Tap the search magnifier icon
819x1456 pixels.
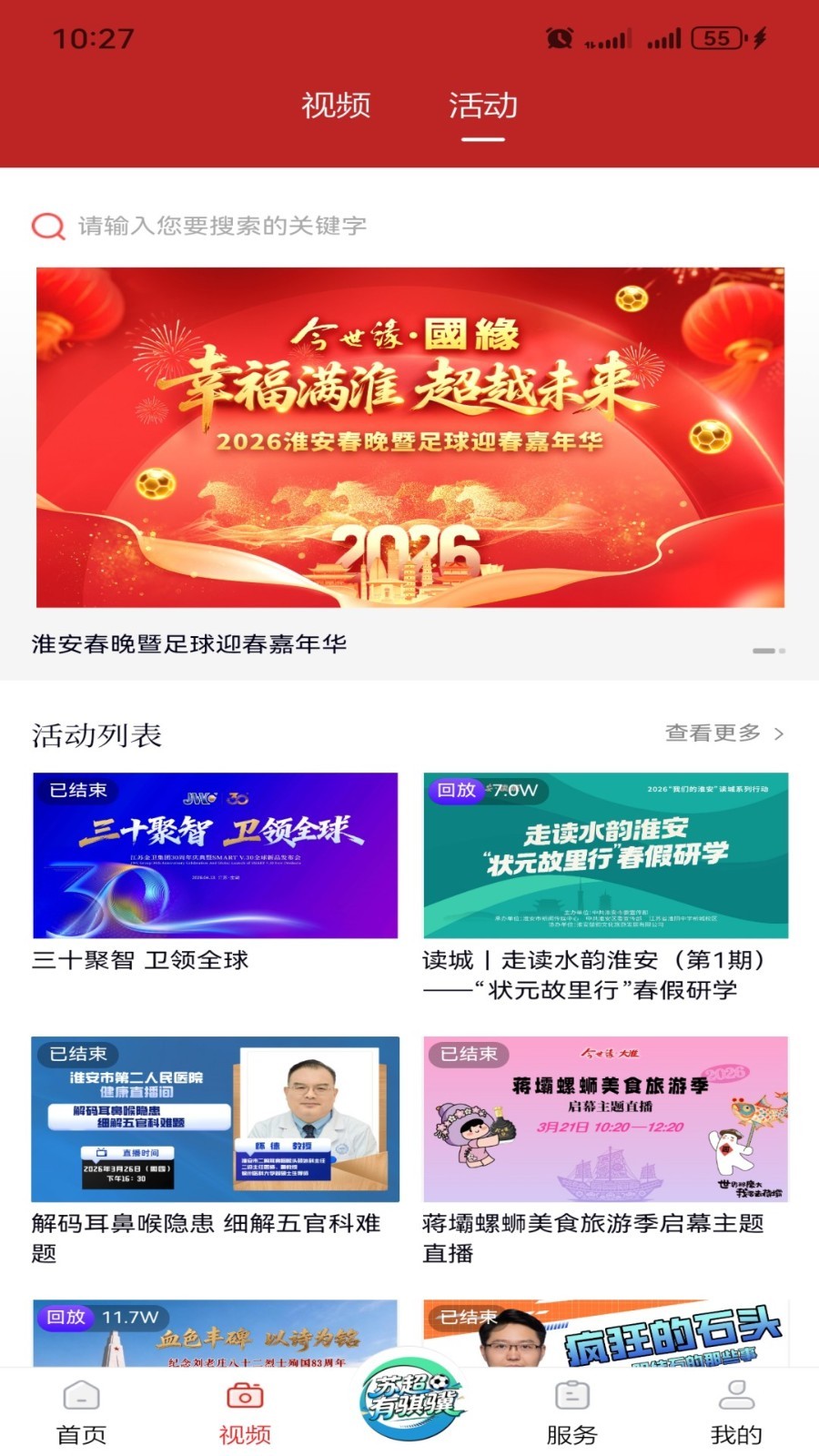pos(45,226)
